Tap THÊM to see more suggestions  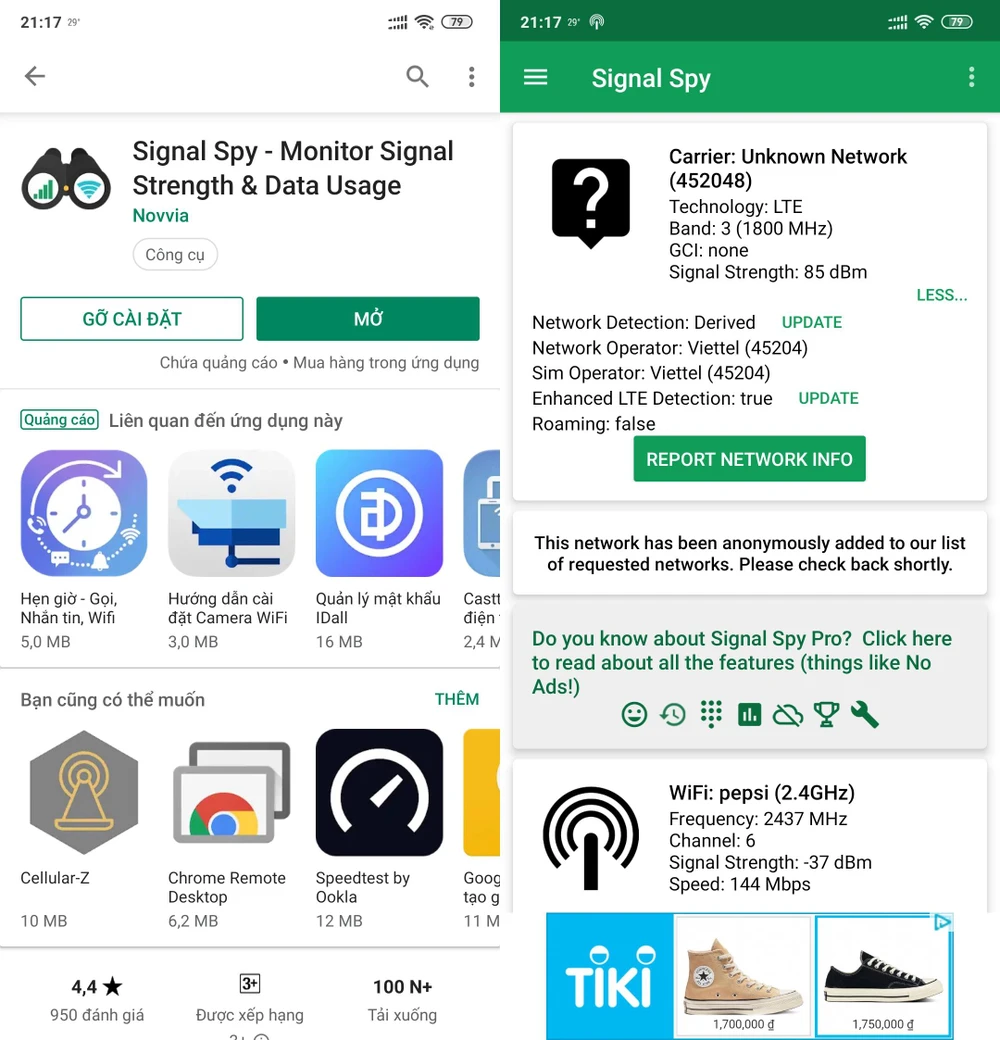[x=456, y=699]
